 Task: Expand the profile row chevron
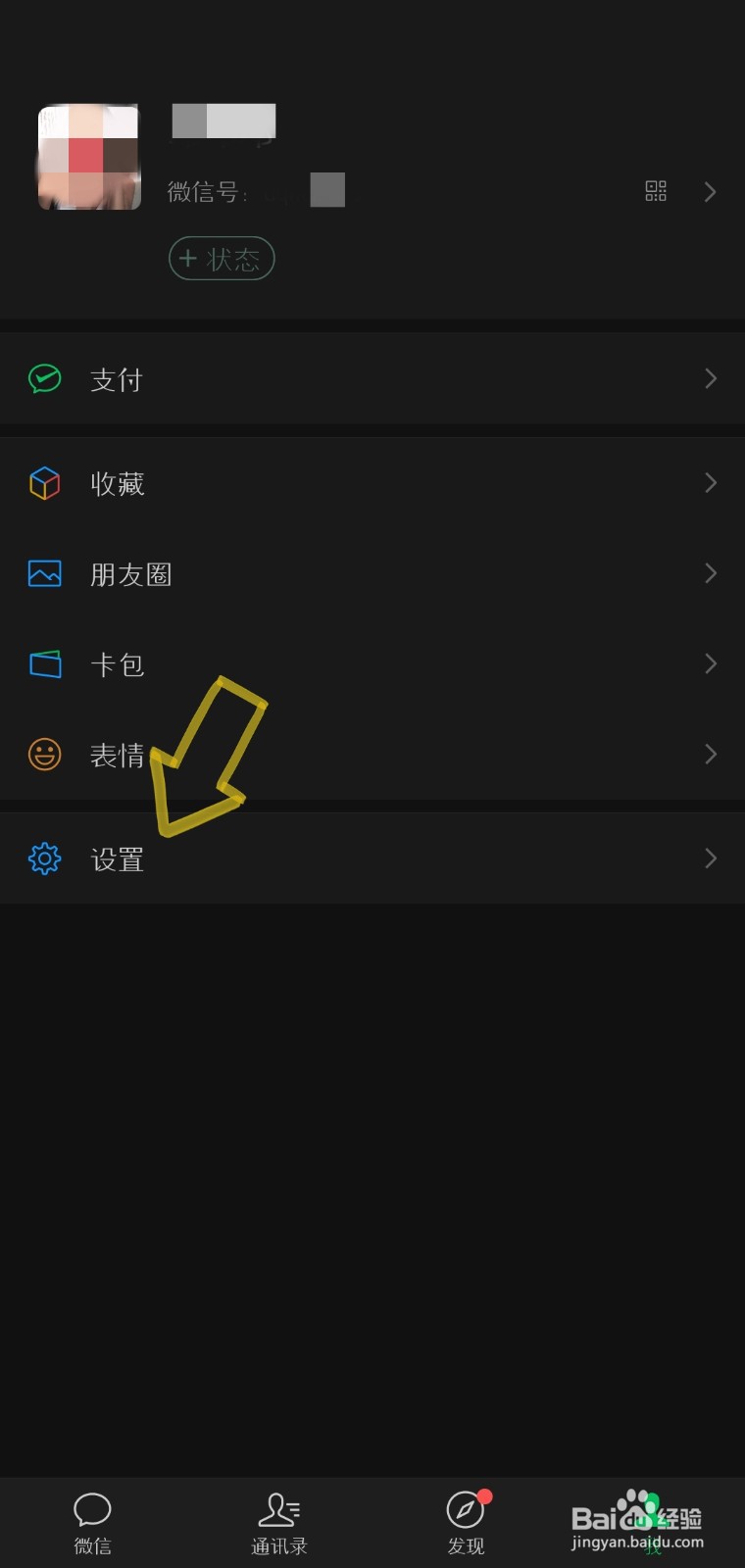coord(711,191)
